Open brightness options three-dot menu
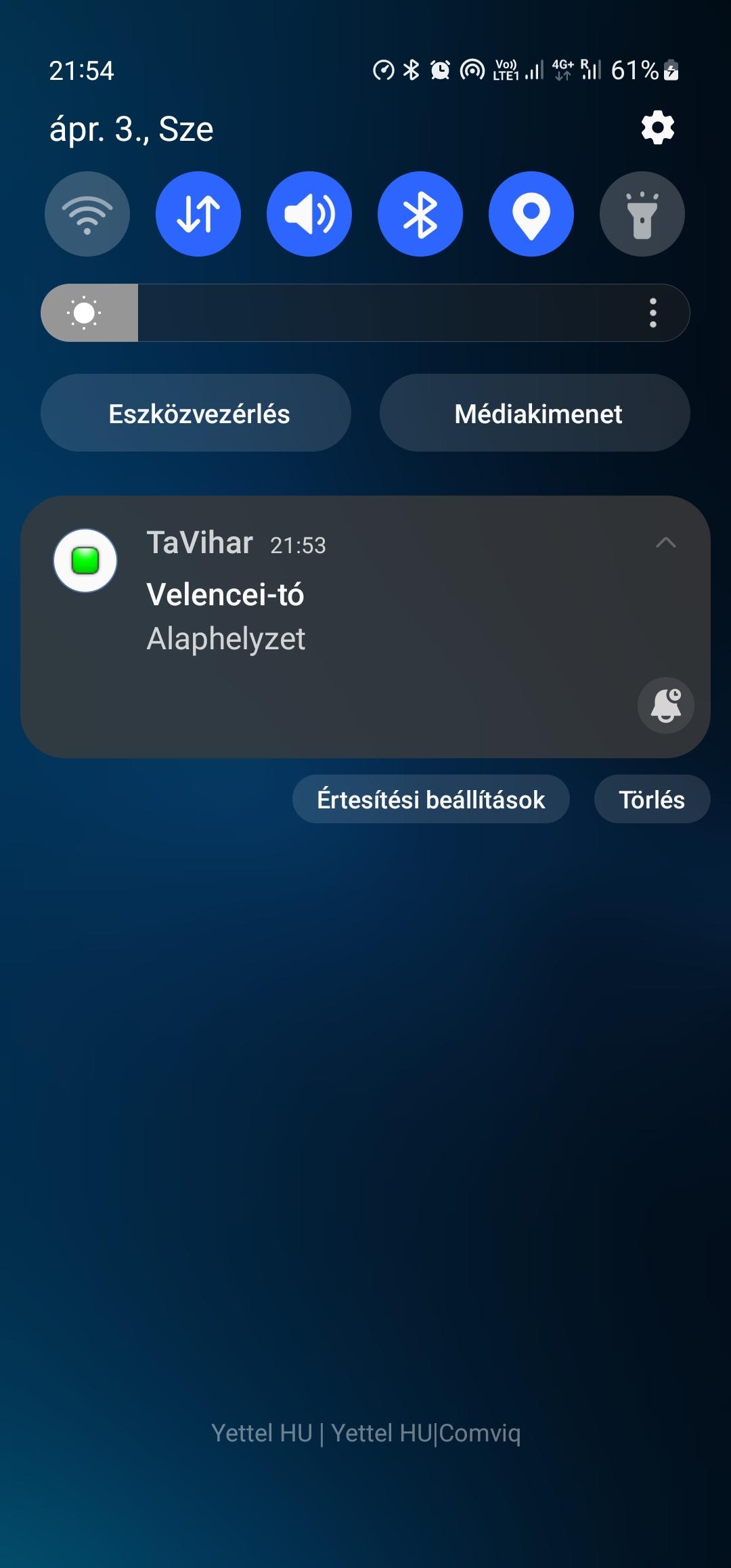 (653, 313)
